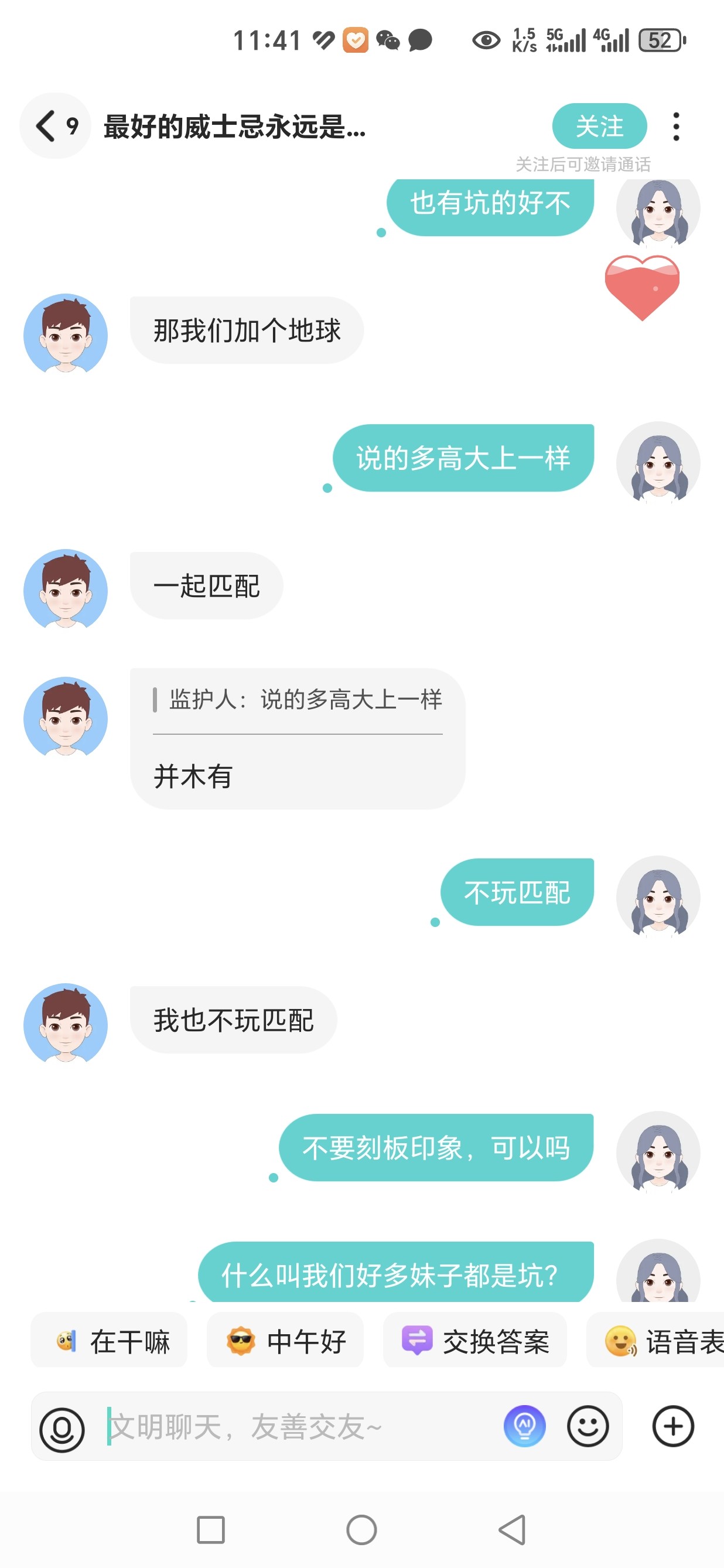View the boy avatar next to 那我们加个地球
Viewport: 724px width, 1568px height.
(x=66, y=334)
